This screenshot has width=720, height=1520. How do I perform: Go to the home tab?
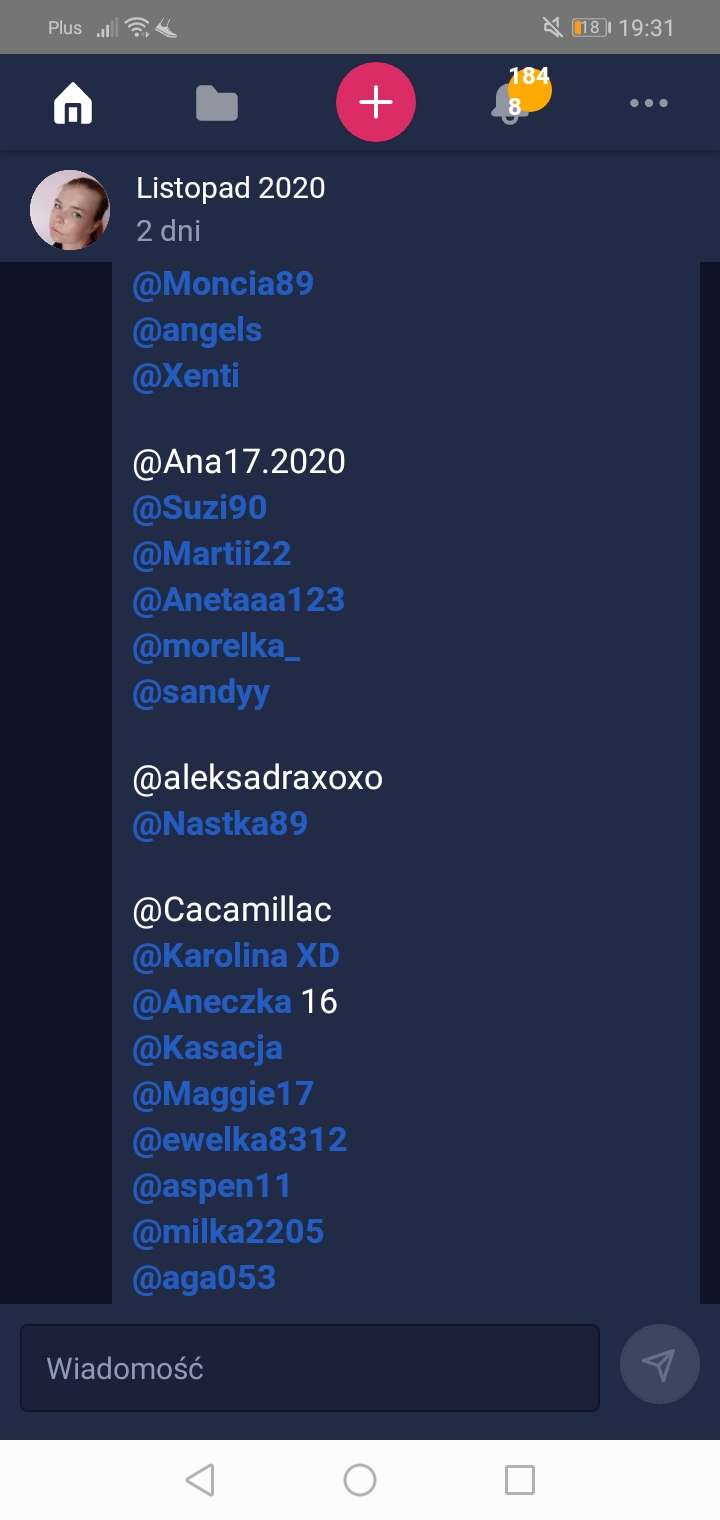click(x=72, y=103)
